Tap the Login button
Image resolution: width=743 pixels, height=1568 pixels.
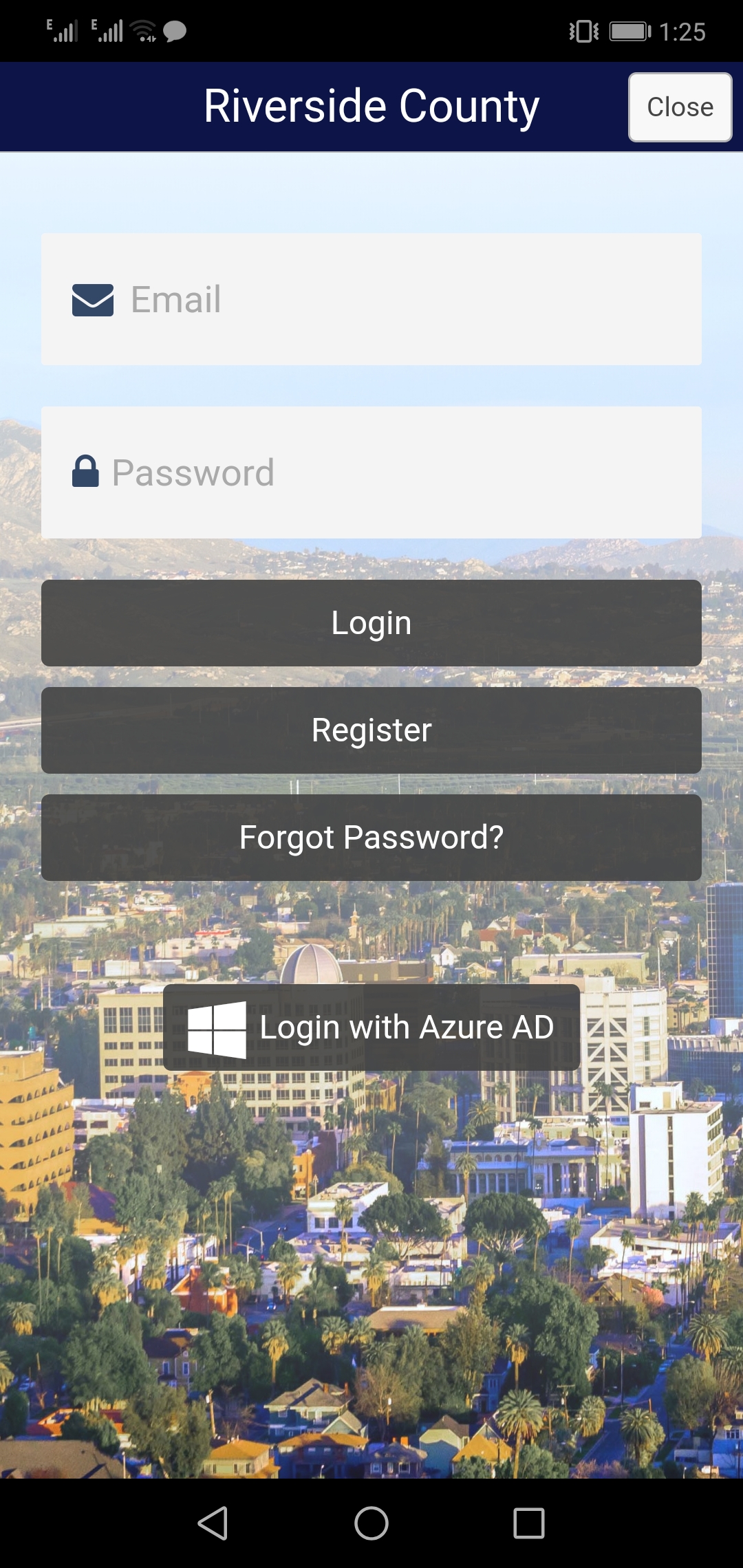(x=371, y=623)
